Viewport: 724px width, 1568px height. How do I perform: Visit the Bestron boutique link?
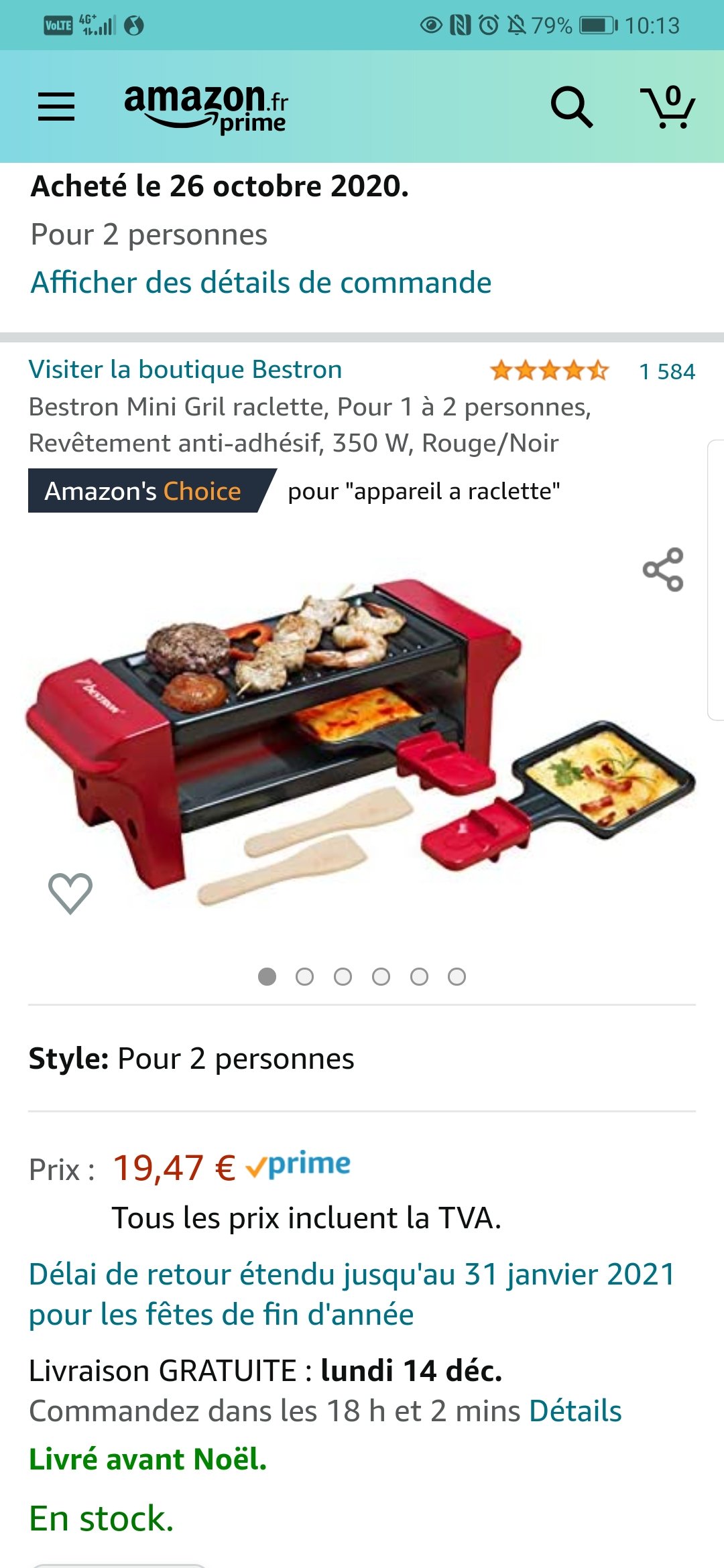[x=185, y=370]
